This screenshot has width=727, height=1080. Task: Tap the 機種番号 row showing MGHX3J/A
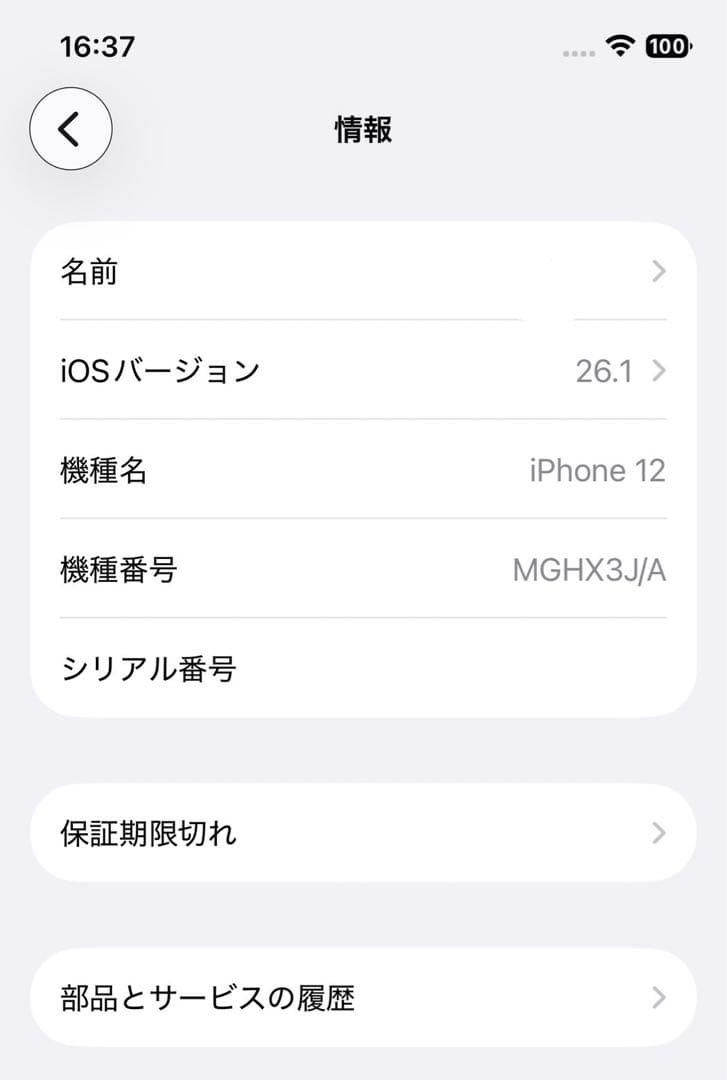coord(363,570)
